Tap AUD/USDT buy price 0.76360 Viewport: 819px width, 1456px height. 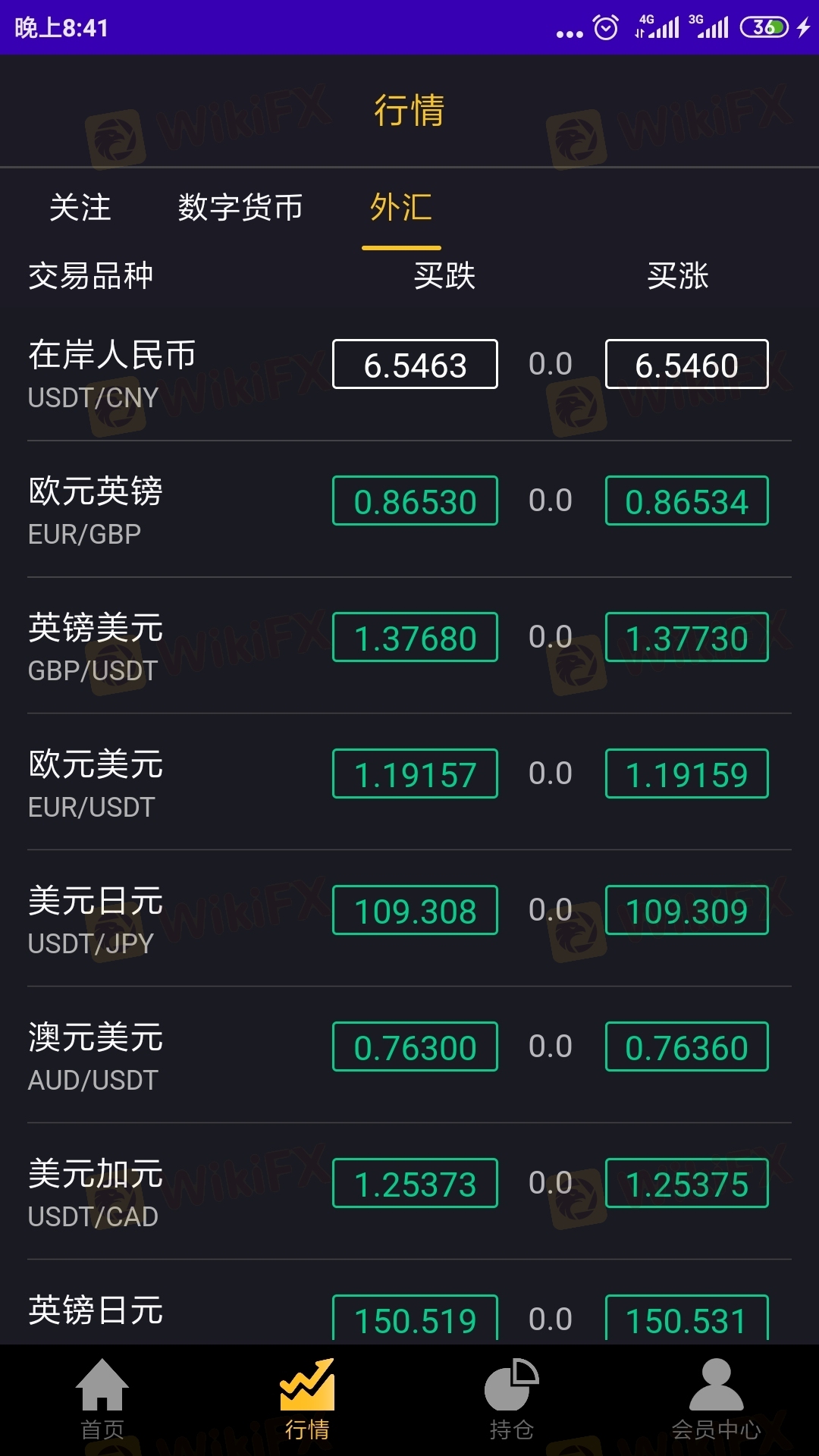click(x=686, y=1047)
